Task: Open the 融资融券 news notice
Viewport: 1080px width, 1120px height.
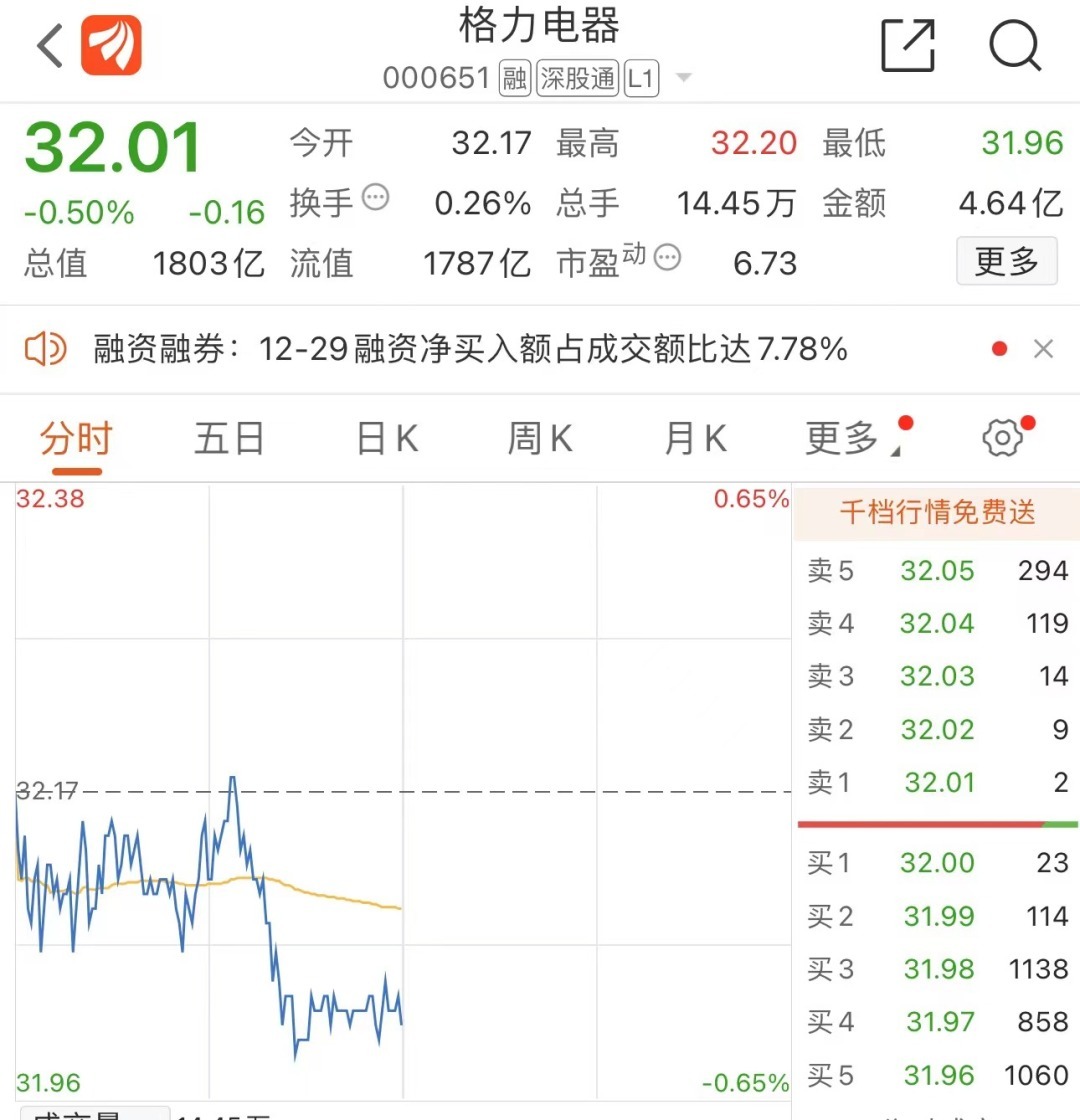Action: pos(470,349)
